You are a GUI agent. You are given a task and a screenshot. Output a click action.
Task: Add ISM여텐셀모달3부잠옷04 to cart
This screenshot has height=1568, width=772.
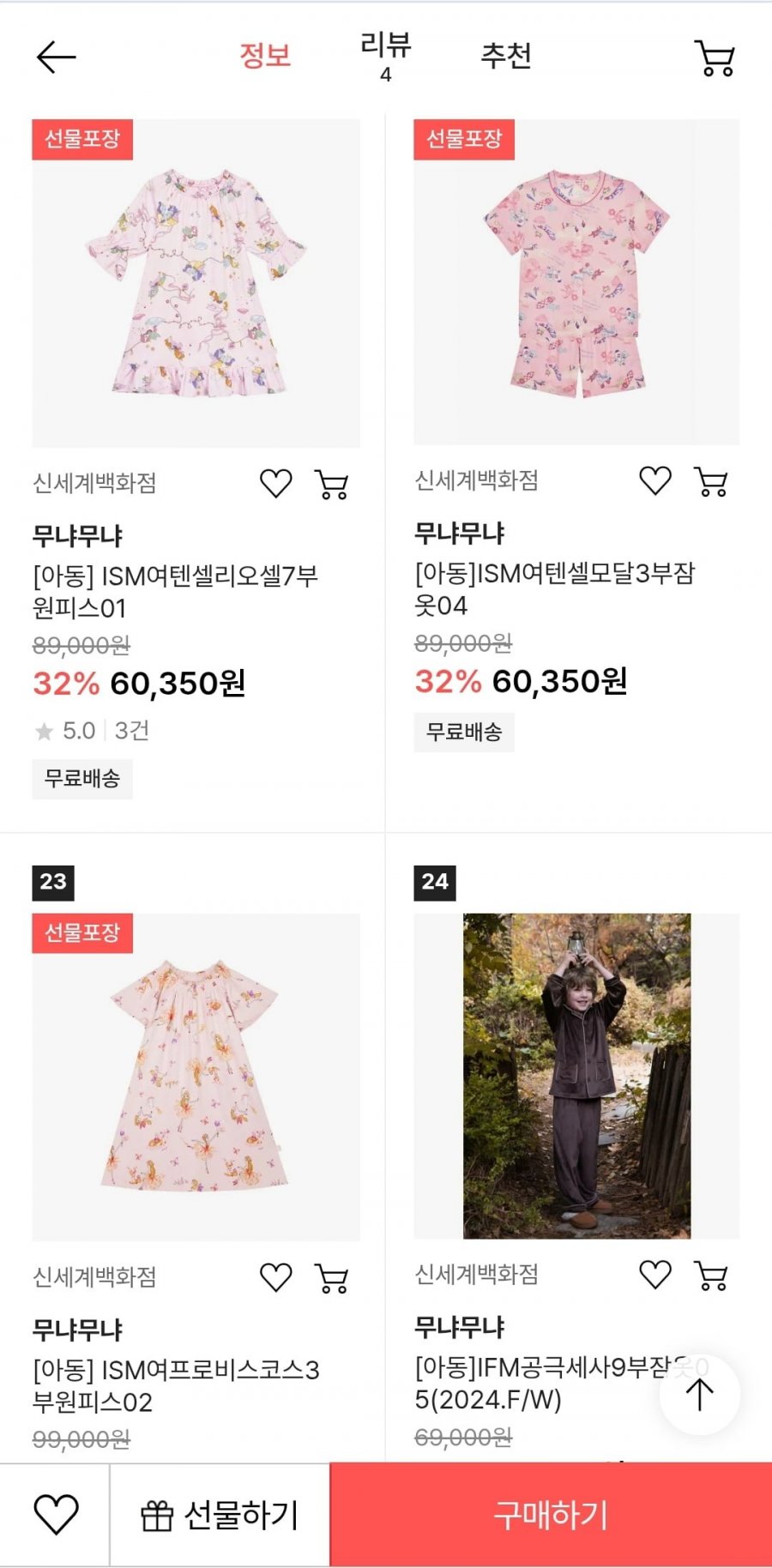tap(711, 482)
